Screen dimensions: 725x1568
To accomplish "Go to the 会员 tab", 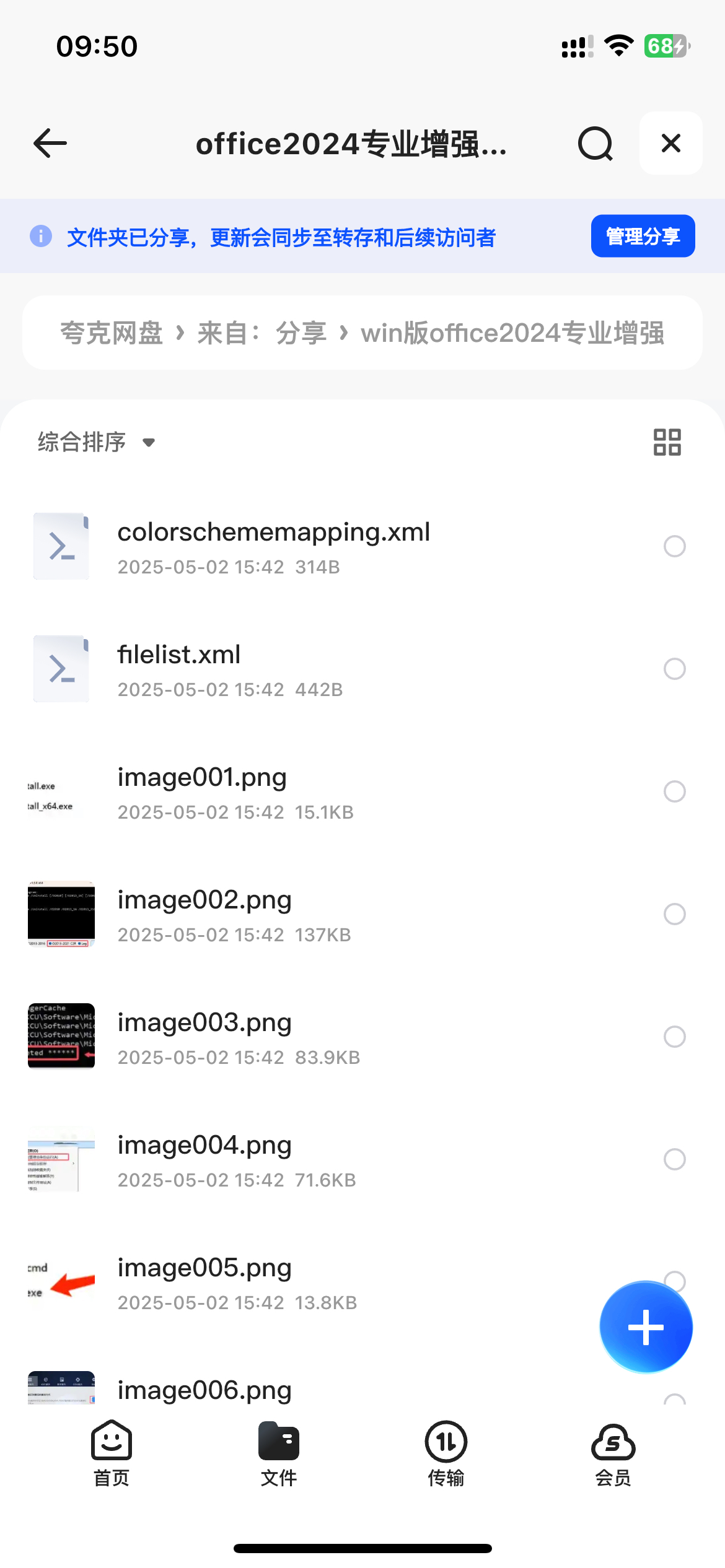I will coord(613,1453).
